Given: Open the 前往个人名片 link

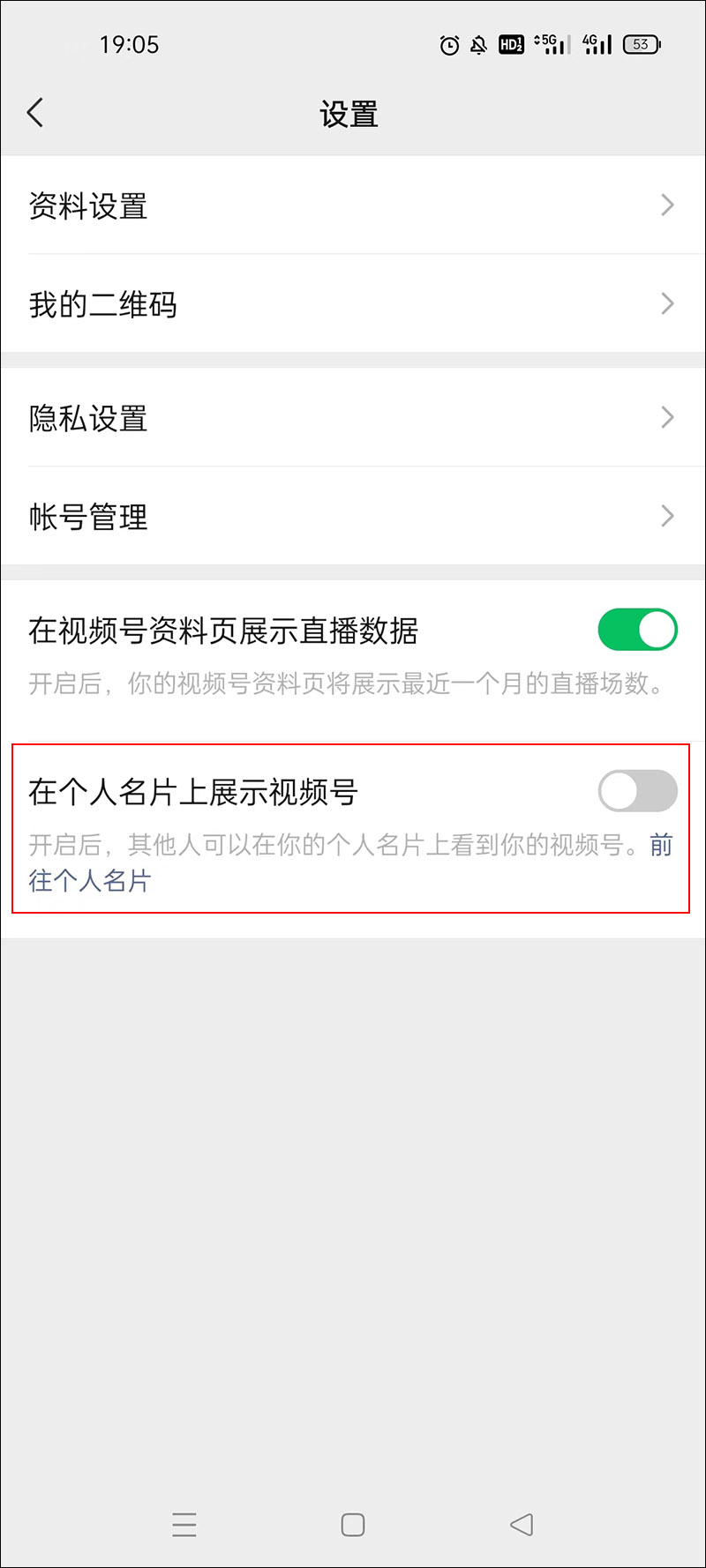Looking at the screenshot, I should 88,880.
